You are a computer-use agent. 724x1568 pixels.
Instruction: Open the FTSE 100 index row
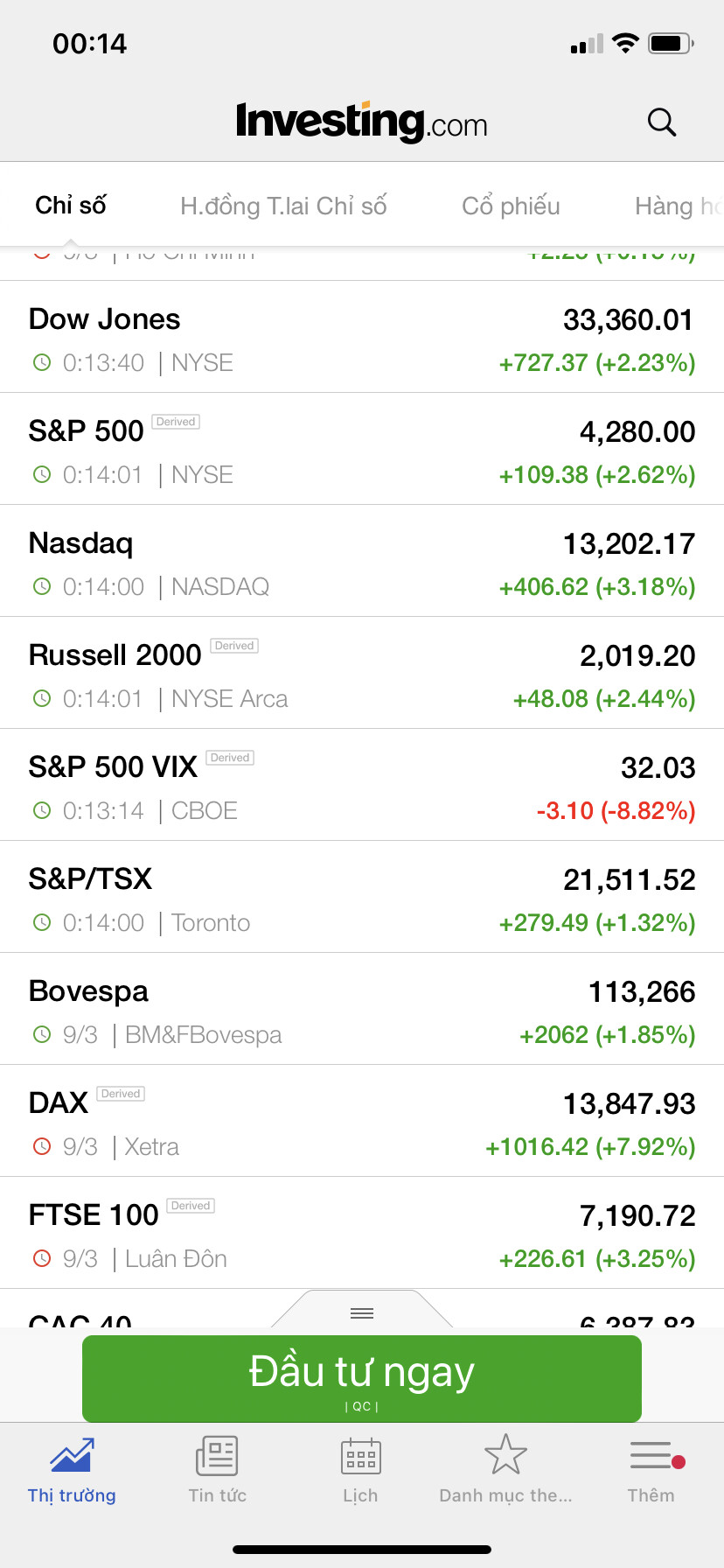(362, 1234)
